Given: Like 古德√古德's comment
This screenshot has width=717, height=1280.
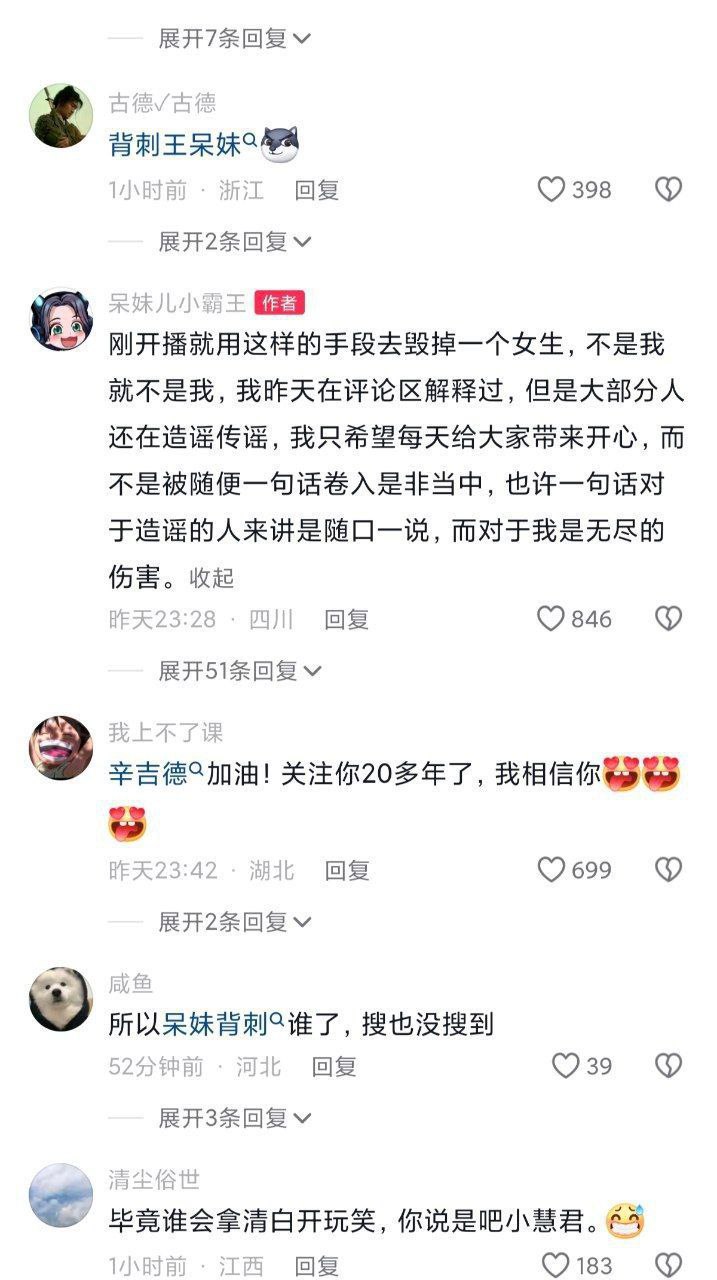Looking at the screenshot, I should [x=552, y=189].
